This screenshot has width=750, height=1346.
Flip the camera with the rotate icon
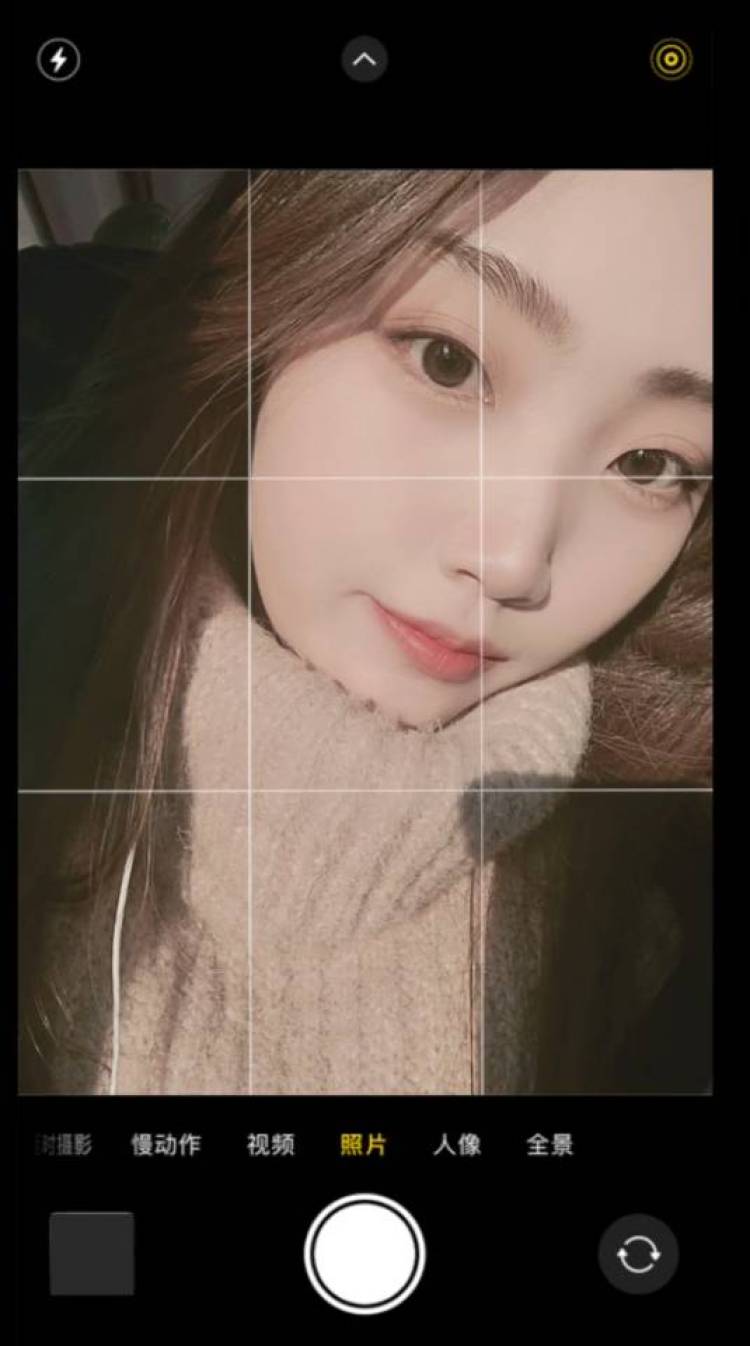[x=638, y=1254]
